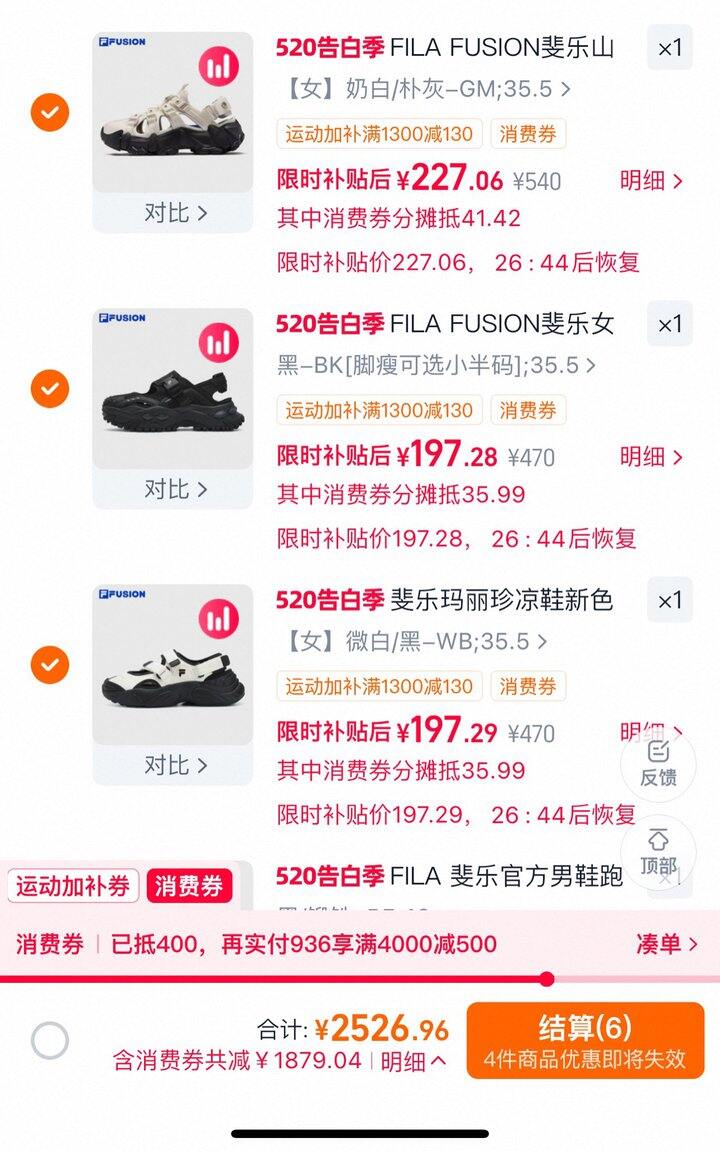Screen dimensions: 720x1152
Task: Open 对比 under the 玛丽珍凉鞋 shoe
Action: point(175,766)
